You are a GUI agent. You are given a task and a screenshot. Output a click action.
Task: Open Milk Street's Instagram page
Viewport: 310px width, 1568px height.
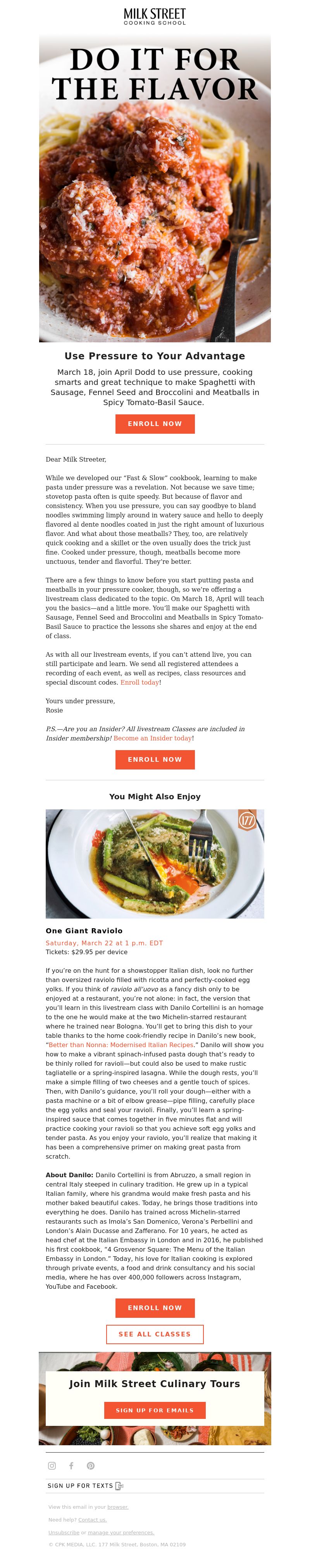point(52,1466)
